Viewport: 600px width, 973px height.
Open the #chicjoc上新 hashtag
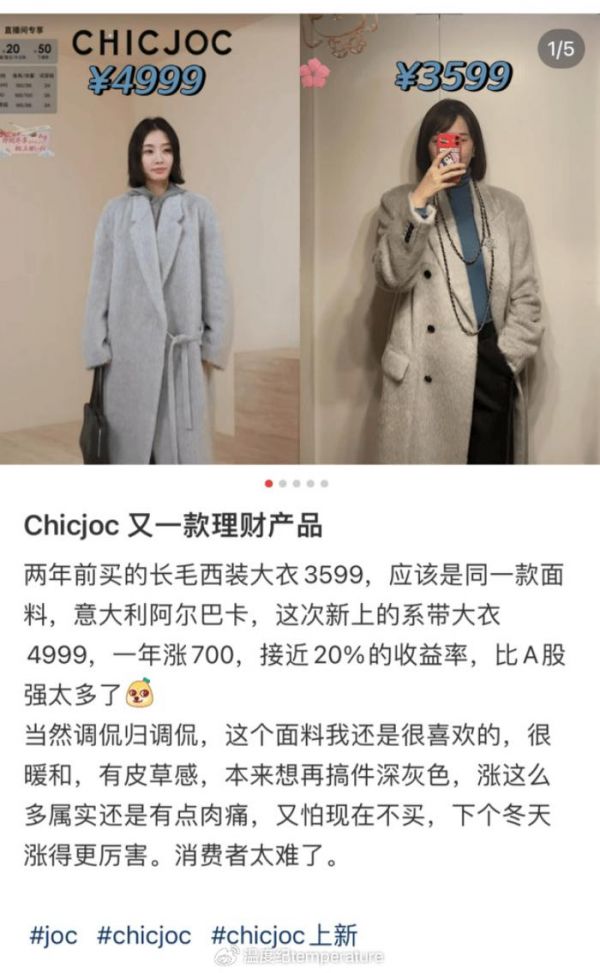point(283,935)
